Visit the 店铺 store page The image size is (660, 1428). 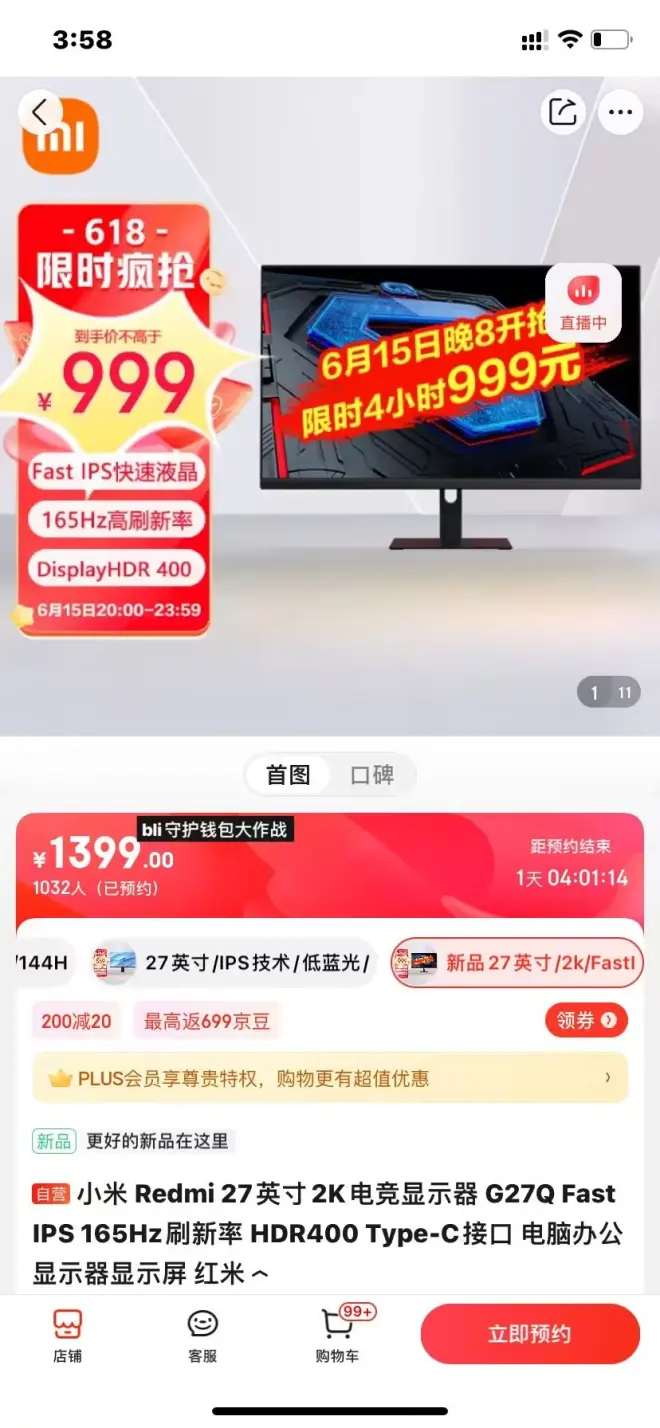pos(68,1336)
